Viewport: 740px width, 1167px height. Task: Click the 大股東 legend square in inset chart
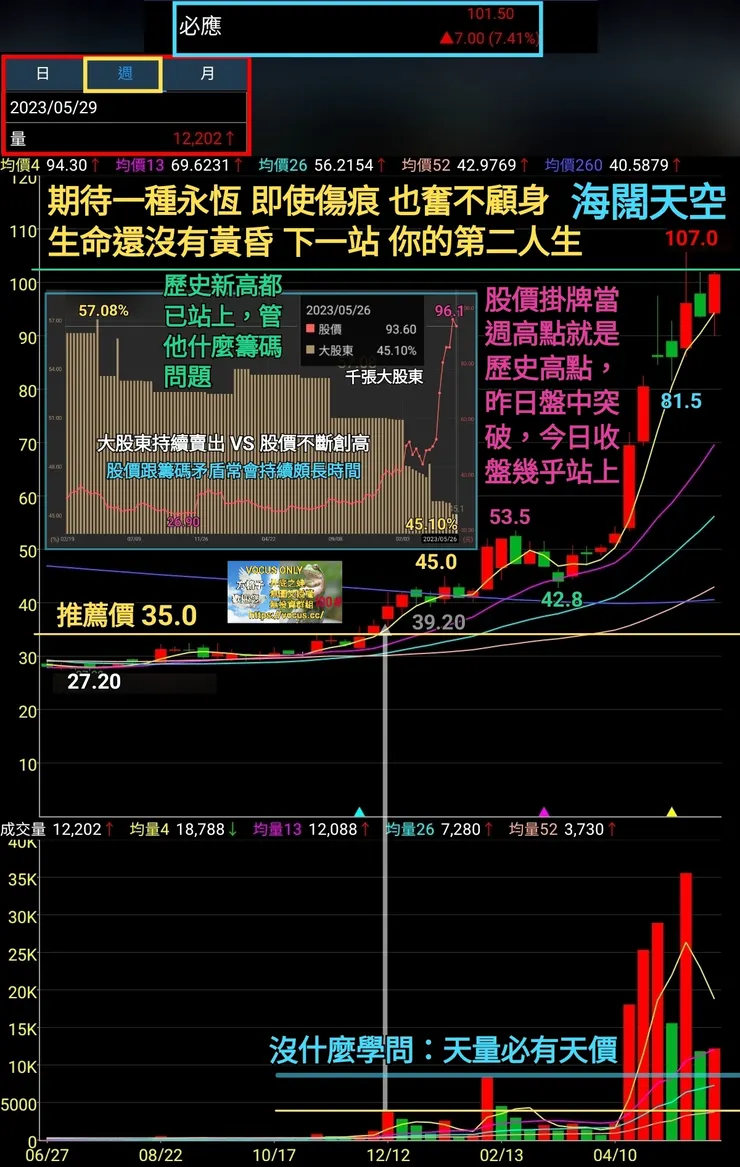(x=310, y=349)
